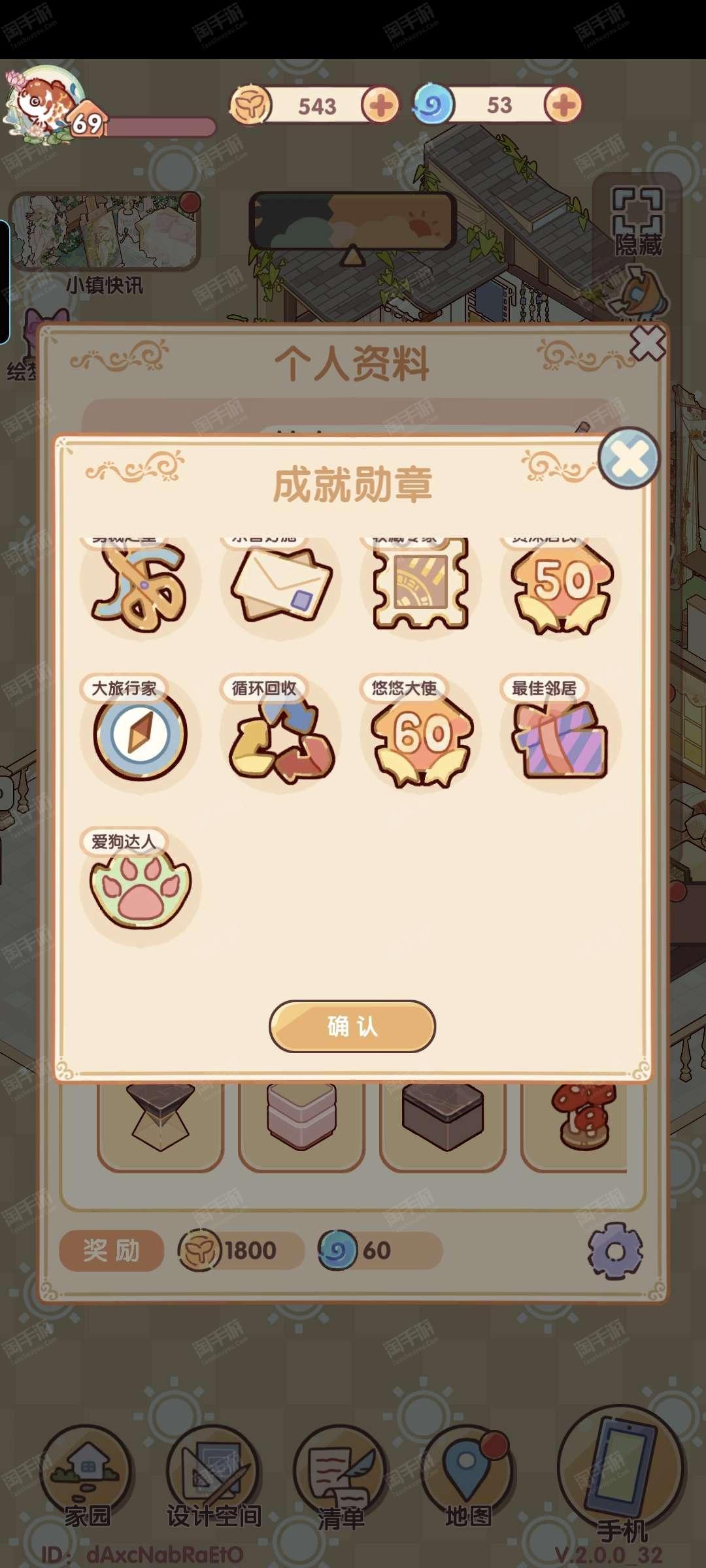Image resolution: width=706 pixels, height=1568 pixels.
Task: Tap the scissors badge
Action: pyautogui.click(x=140, y=585)
